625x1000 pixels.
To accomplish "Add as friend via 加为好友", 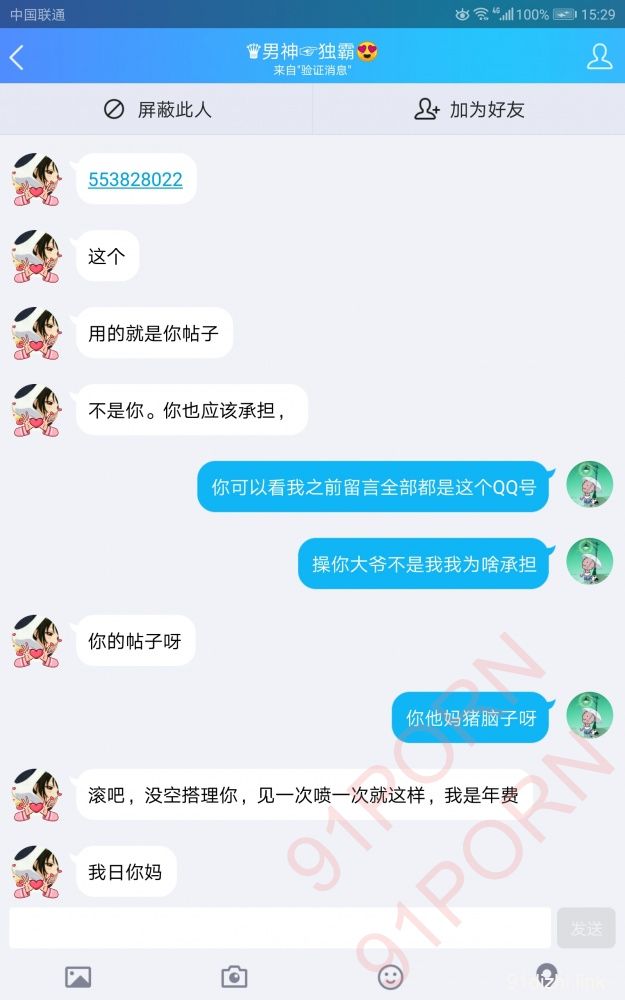I will pyautogui.click(x=469, y=110).
